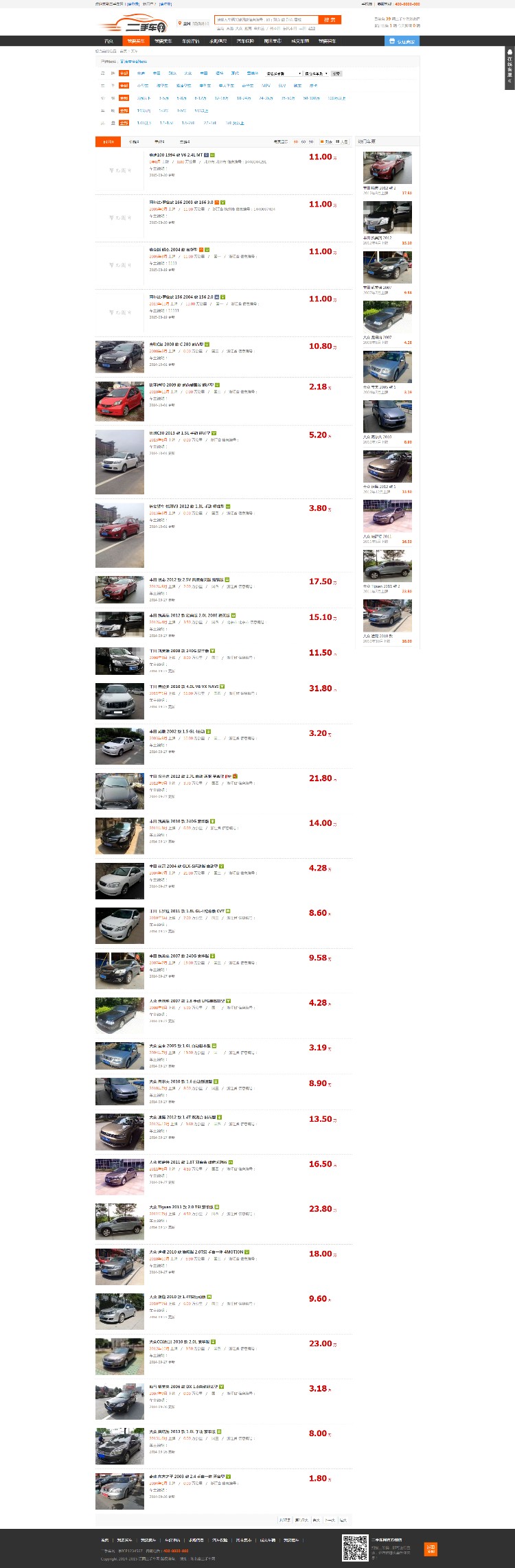This screenshot has width=515, height=1568.
Task: Open the red car photo priced 2.18万
Action: click(x=119, y=402)
